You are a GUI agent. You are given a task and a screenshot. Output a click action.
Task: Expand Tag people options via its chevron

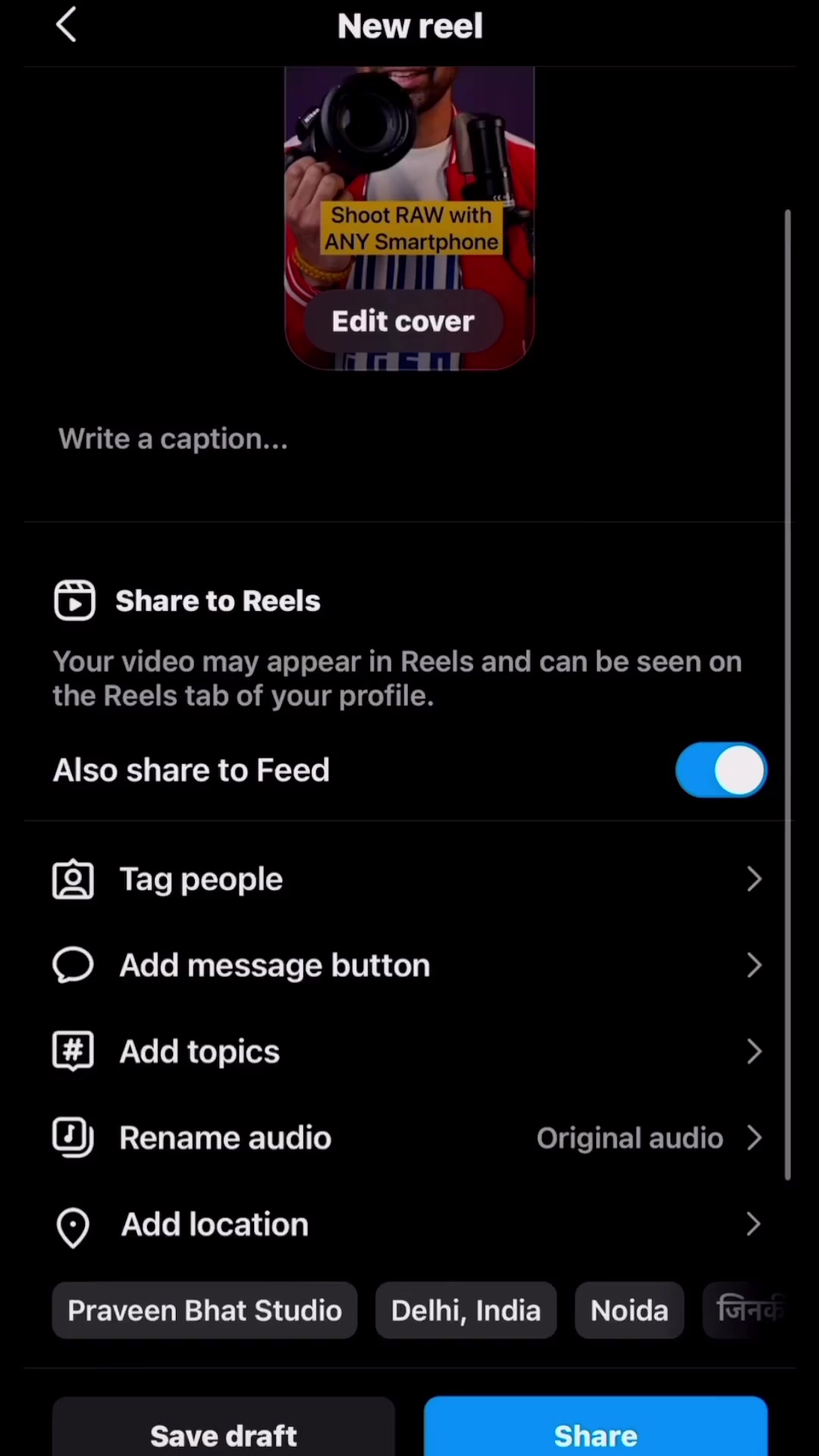click(754, 879)
